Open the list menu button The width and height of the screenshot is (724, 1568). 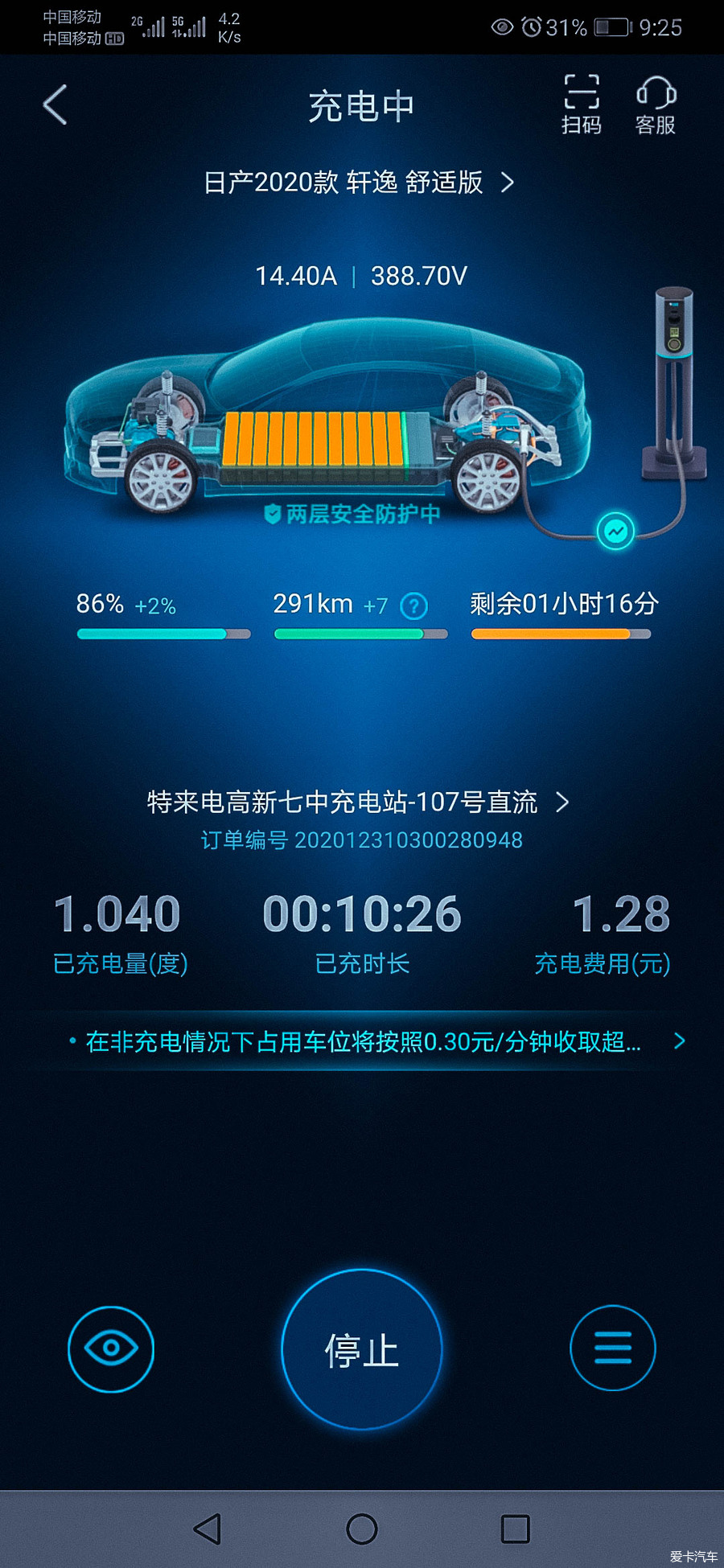pyautogui.click(x=613, y=1348)
